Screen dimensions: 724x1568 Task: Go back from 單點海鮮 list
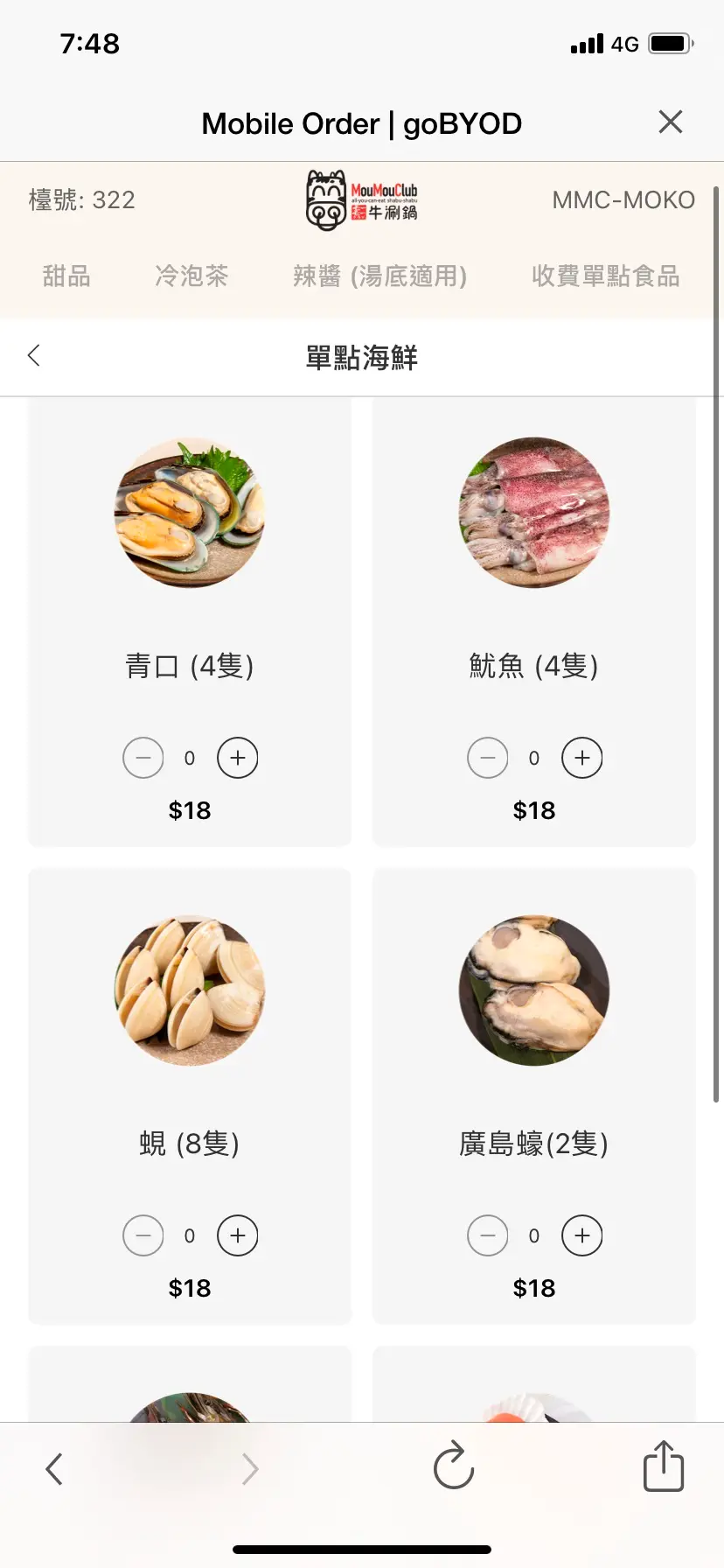34,356
